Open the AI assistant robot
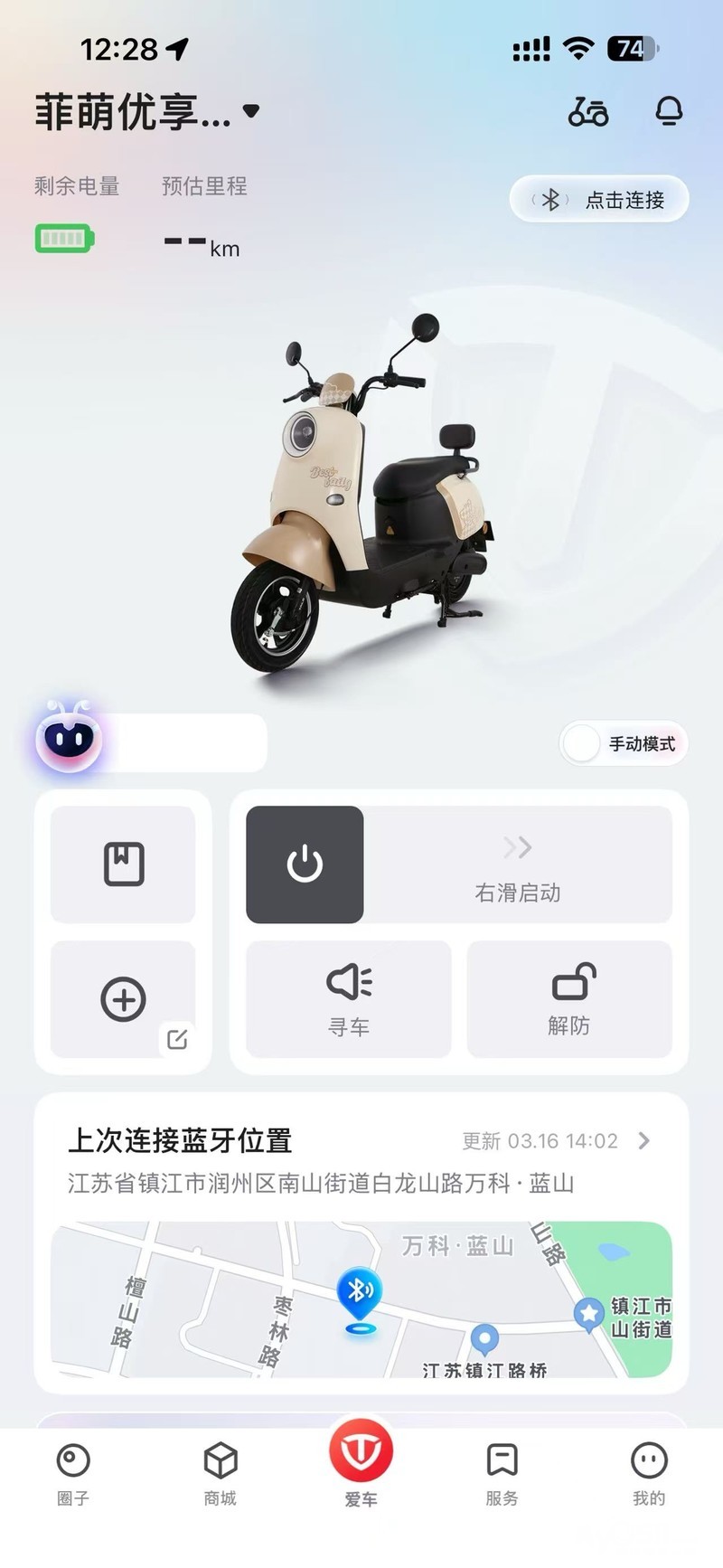 click(x=69, y=741)
